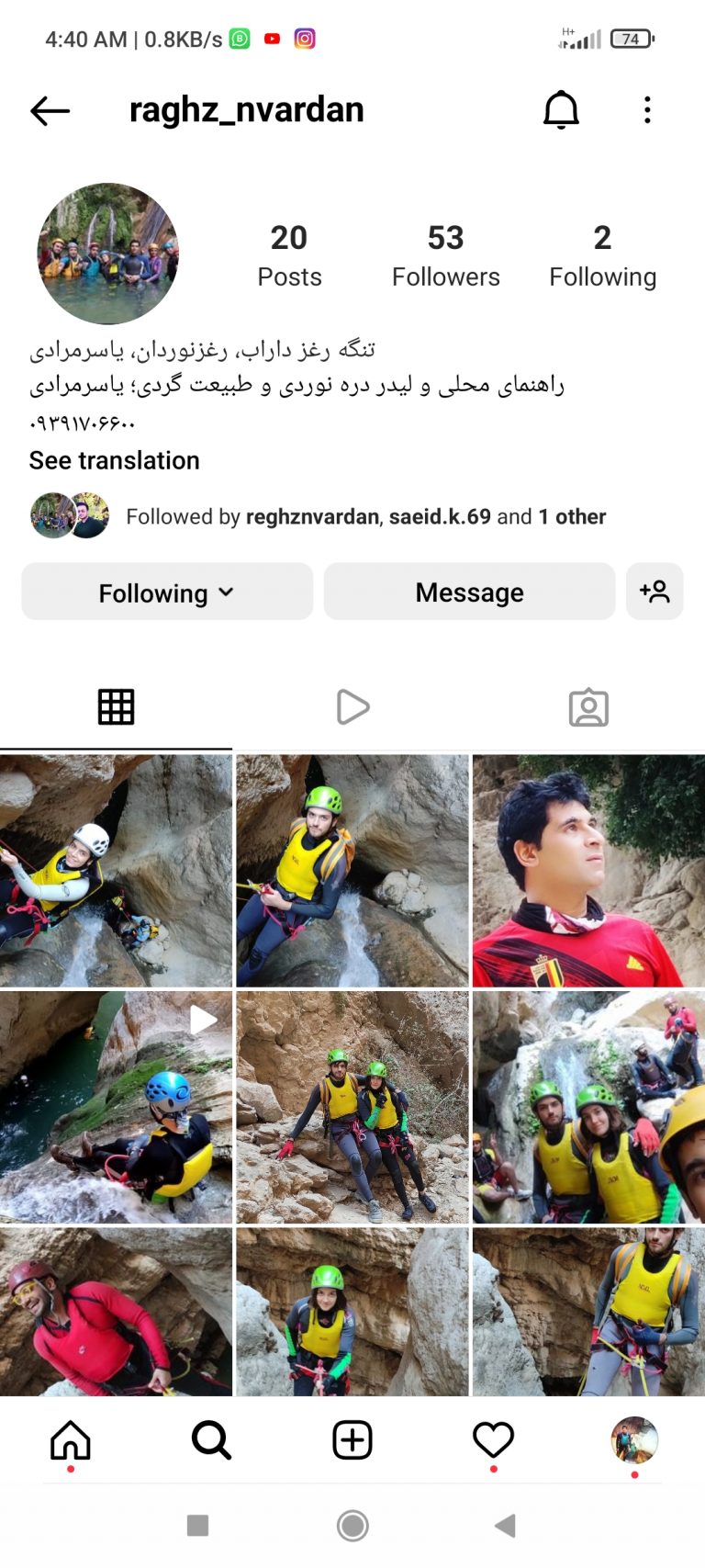Screen dimensions: 705x1568
Task: Tap the Home icon in bottom navigation
Action: tap(70, 1440)
